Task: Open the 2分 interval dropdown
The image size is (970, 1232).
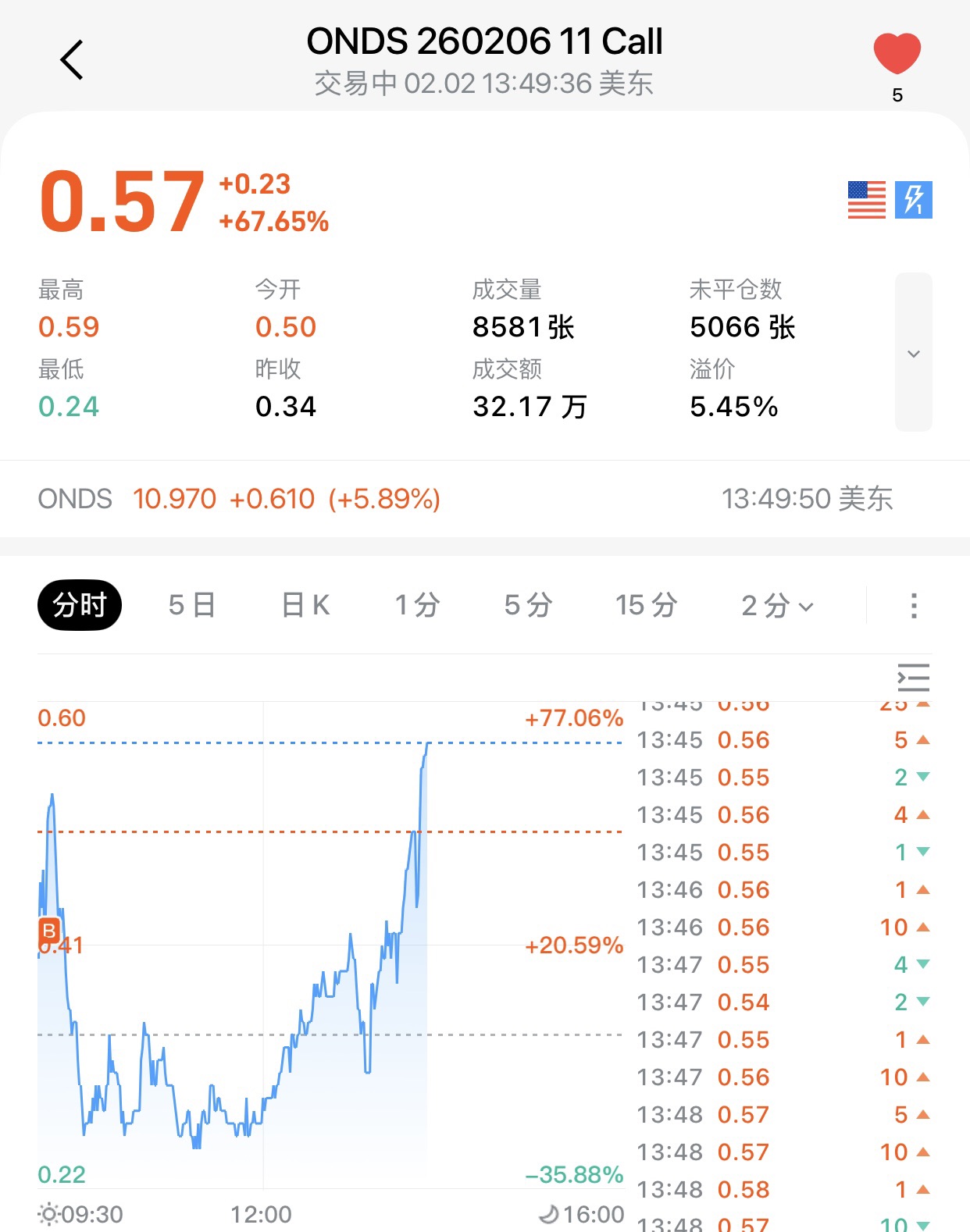Action: click(x=777, y=605)
